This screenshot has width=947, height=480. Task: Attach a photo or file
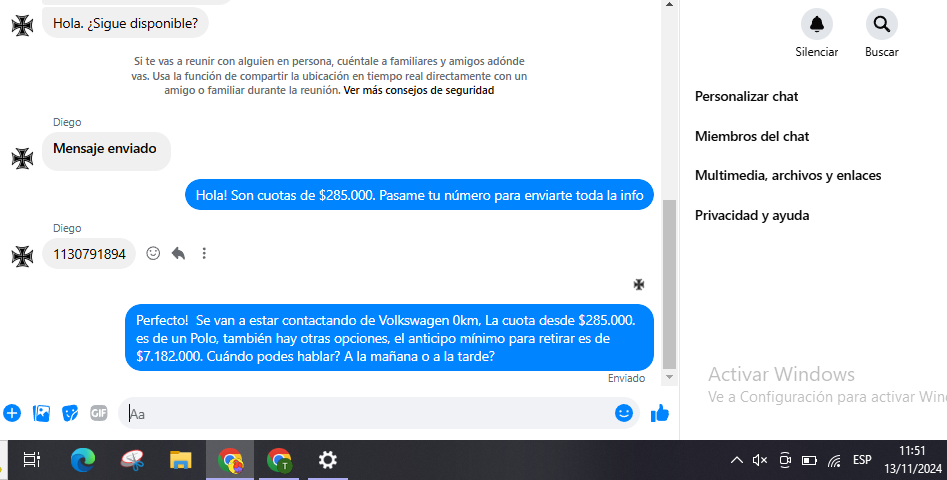(41, 413)
